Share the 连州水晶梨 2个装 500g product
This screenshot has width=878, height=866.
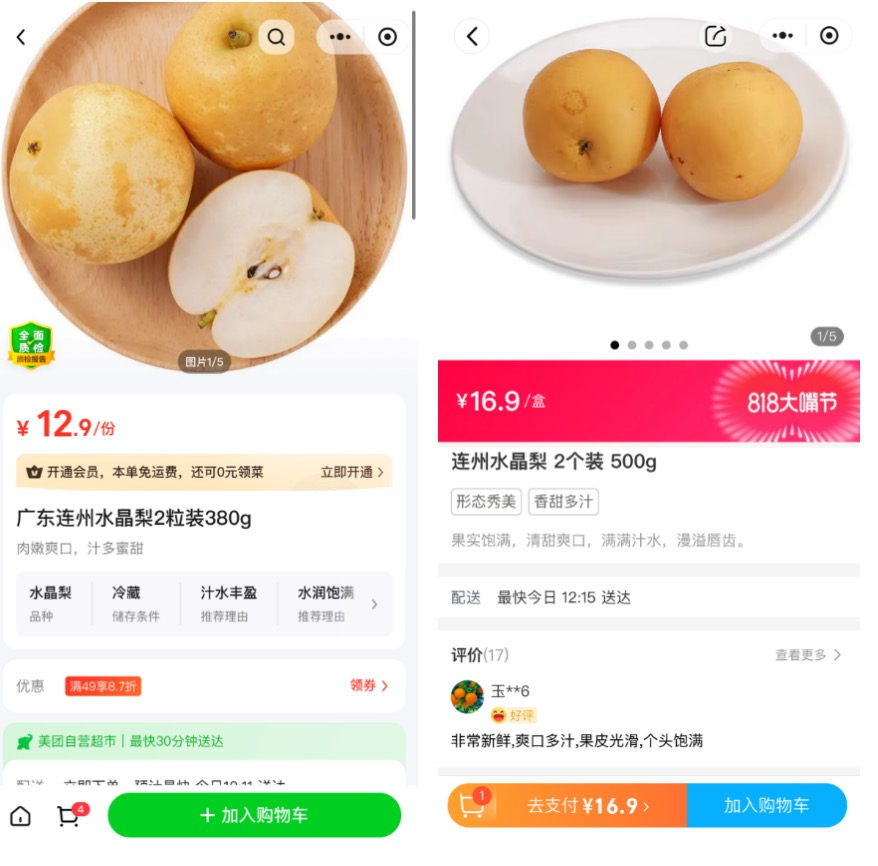715,36
